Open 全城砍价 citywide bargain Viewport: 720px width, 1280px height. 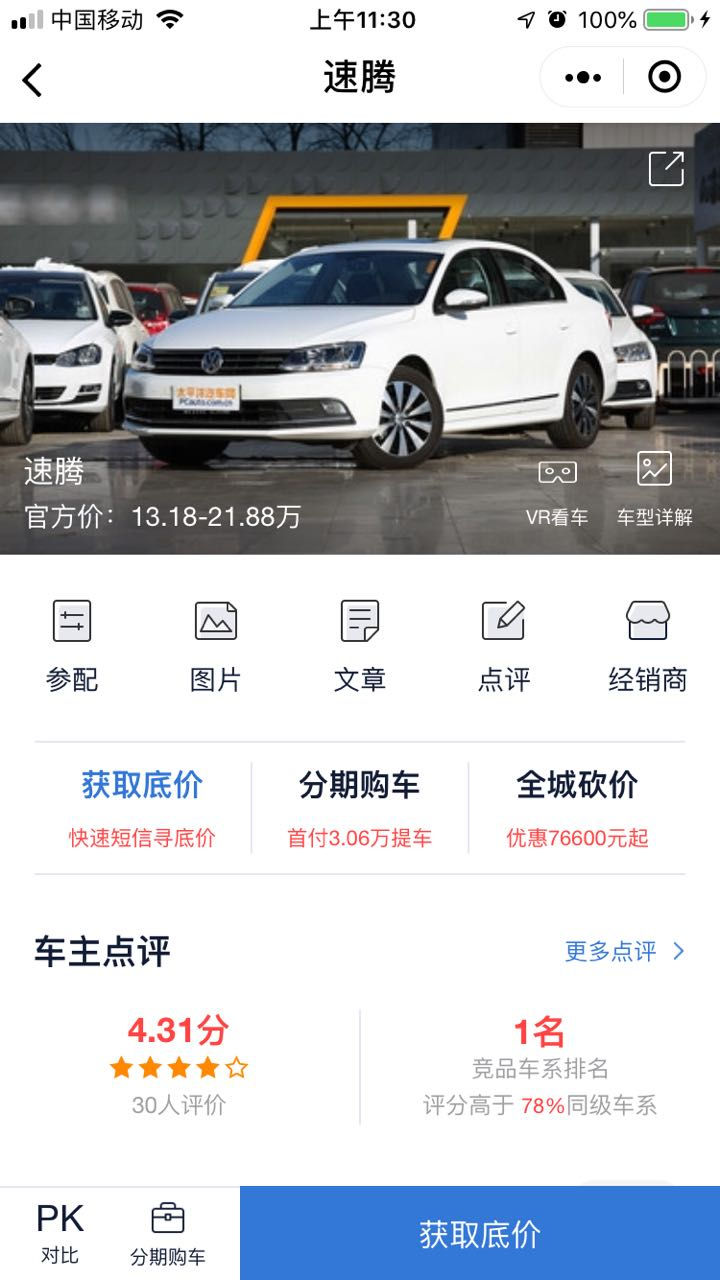pos(577,807)
